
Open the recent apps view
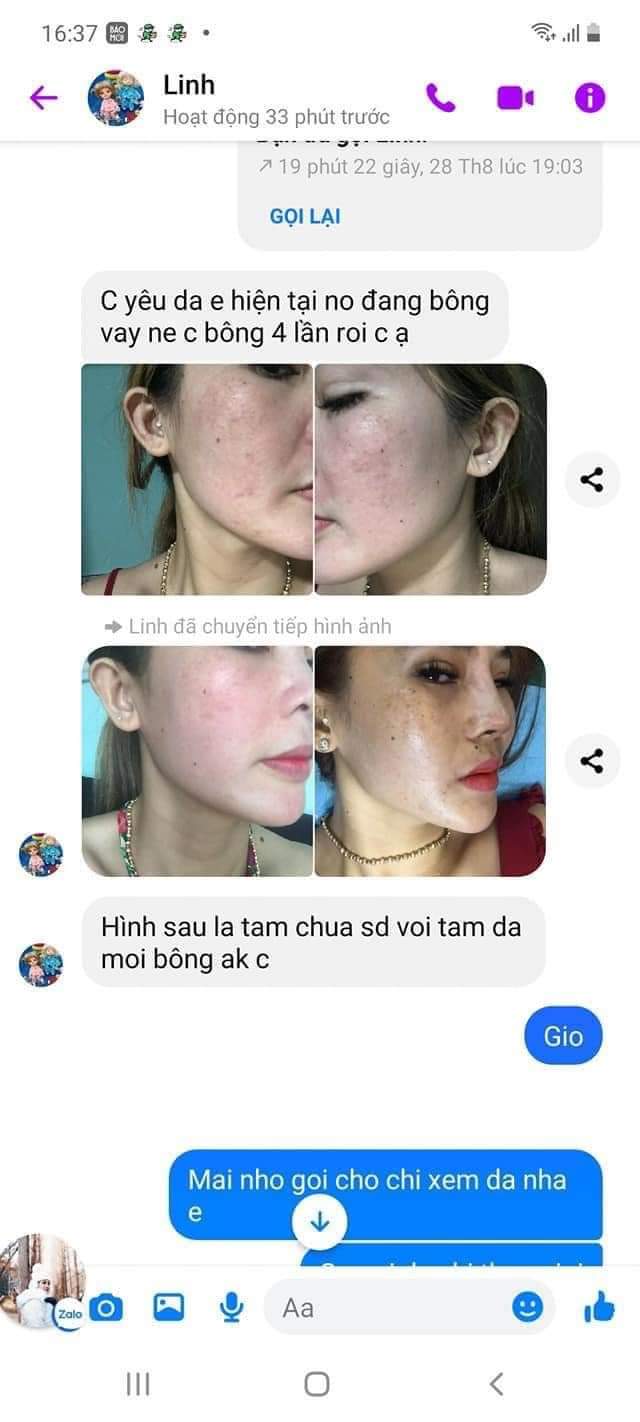point(138,1384)
